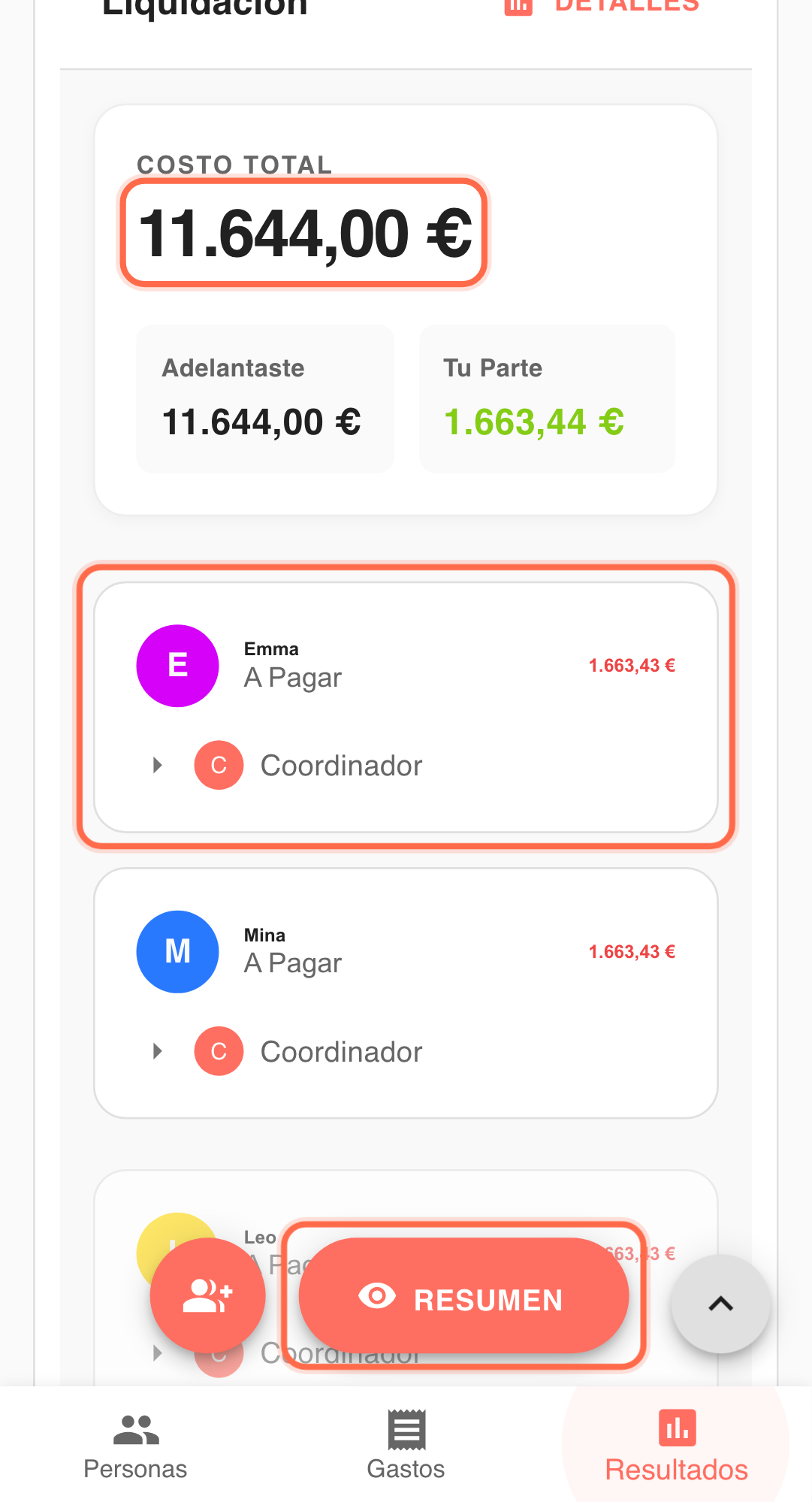Expand Mina's Coordinador details arrow
Screen dimensions: 812x1502
157,1051
